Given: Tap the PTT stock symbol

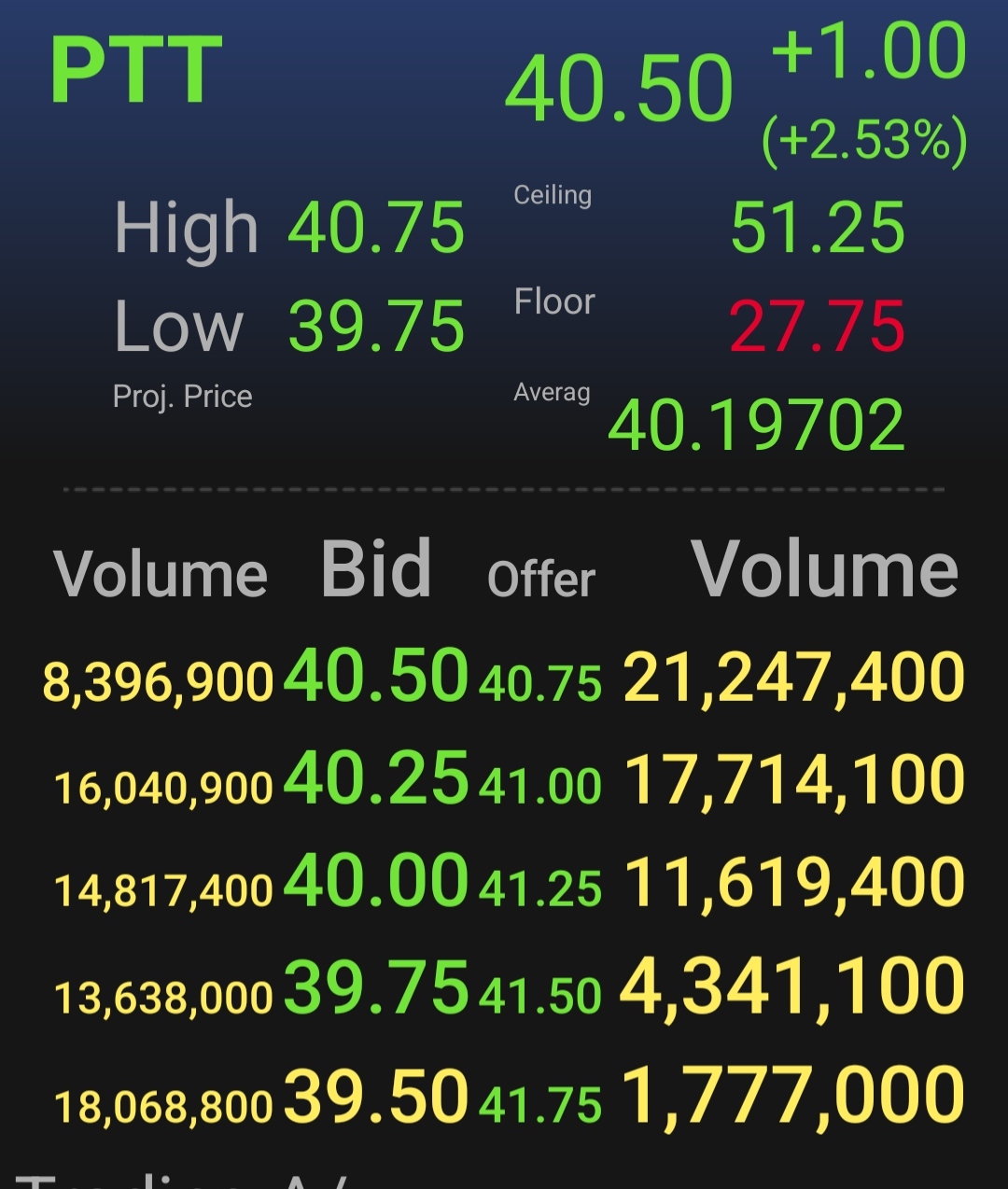Looking at the screenshot, I should (x=136, y=70).
